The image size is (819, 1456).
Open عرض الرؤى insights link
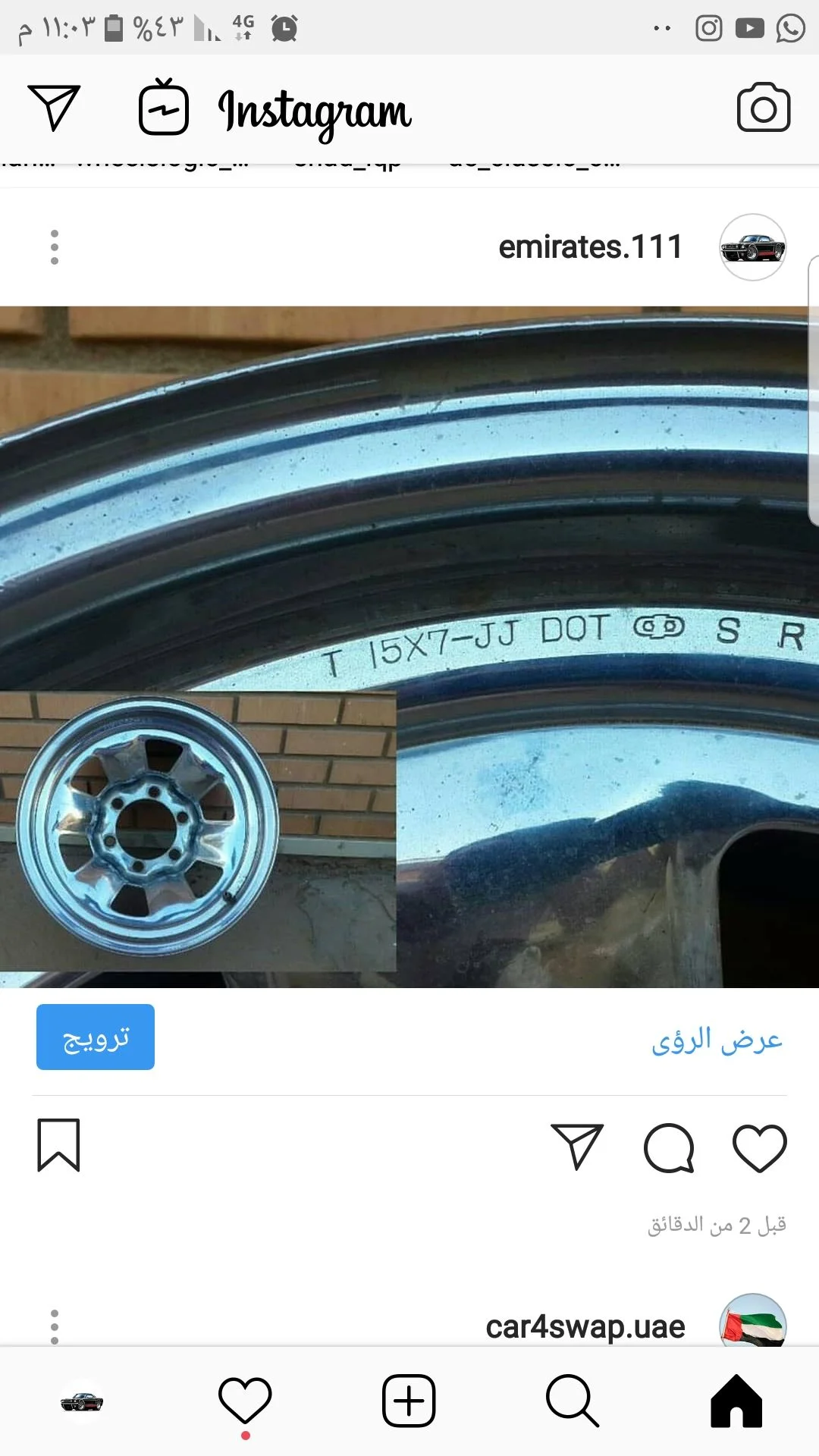point(717,1040)
